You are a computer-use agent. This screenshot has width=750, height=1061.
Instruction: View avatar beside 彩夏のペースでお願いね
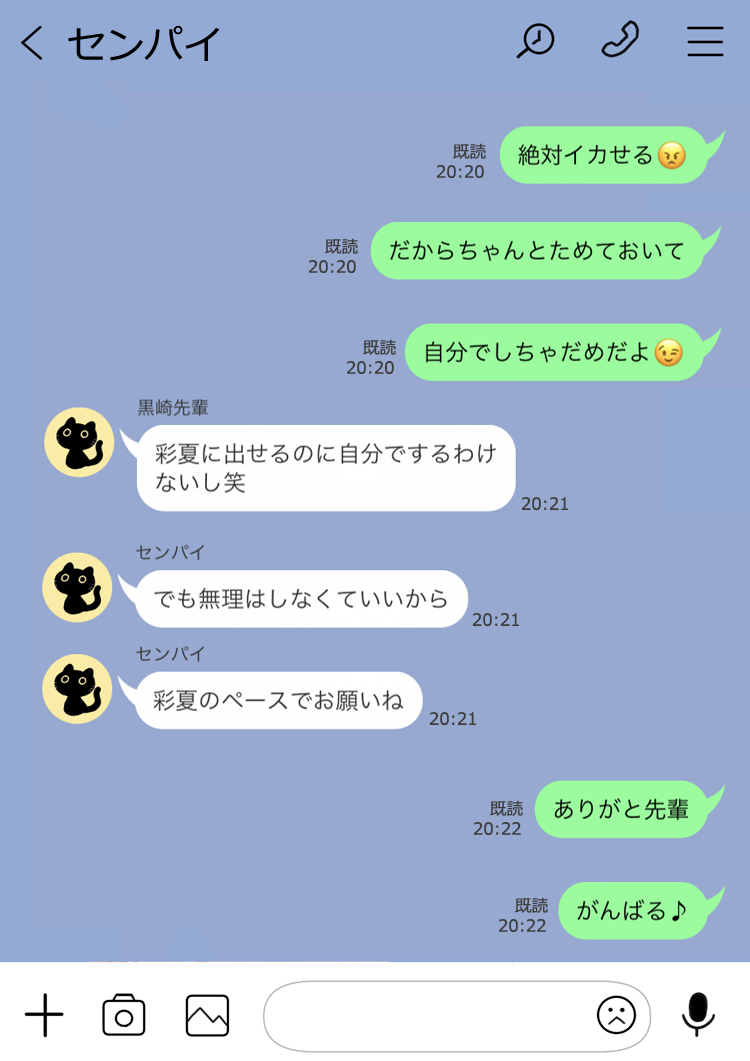point(77,689)
